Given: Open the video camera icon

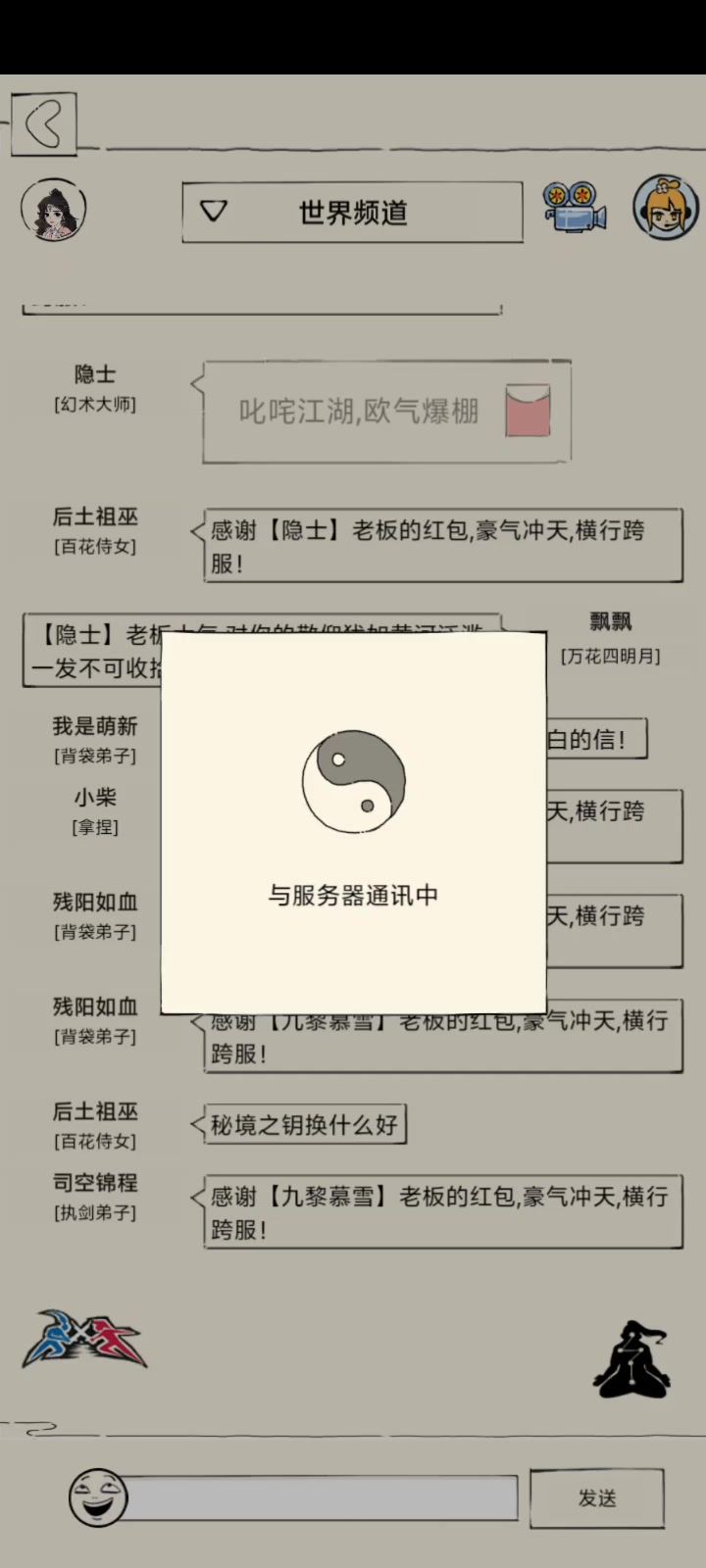Looking at the screenshot, I should pyautogui.click(x=574, y=207).
